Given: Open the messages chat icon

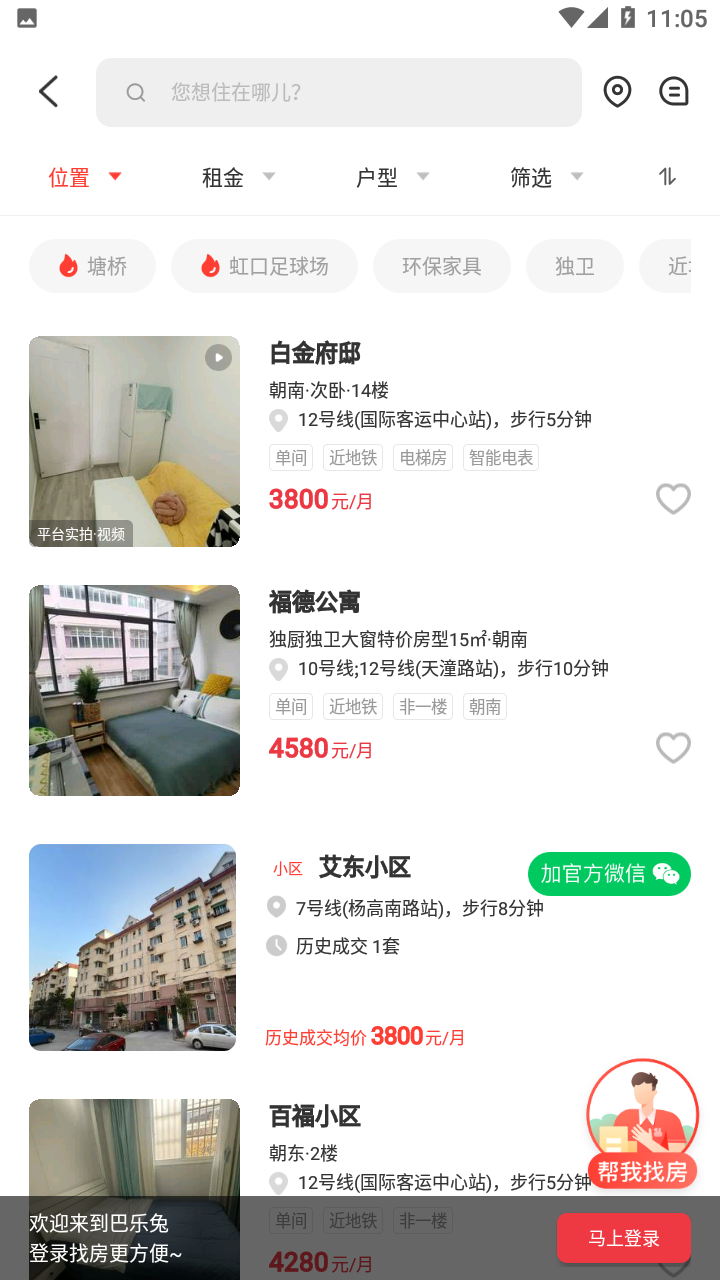Looking at the screenshot, I should (673, 92).
